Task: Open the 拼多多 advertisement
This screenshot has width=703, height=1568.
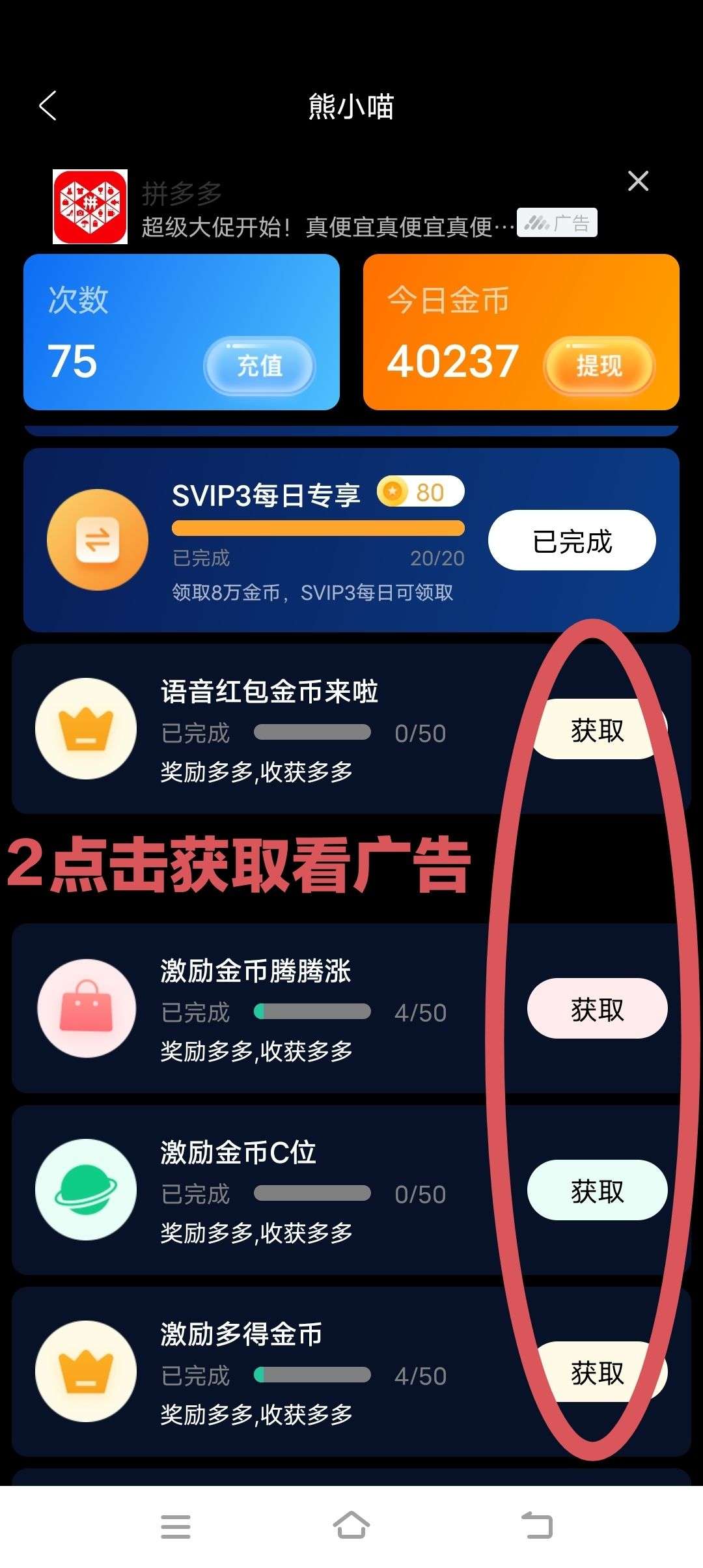Action: (x=325, y=207)
